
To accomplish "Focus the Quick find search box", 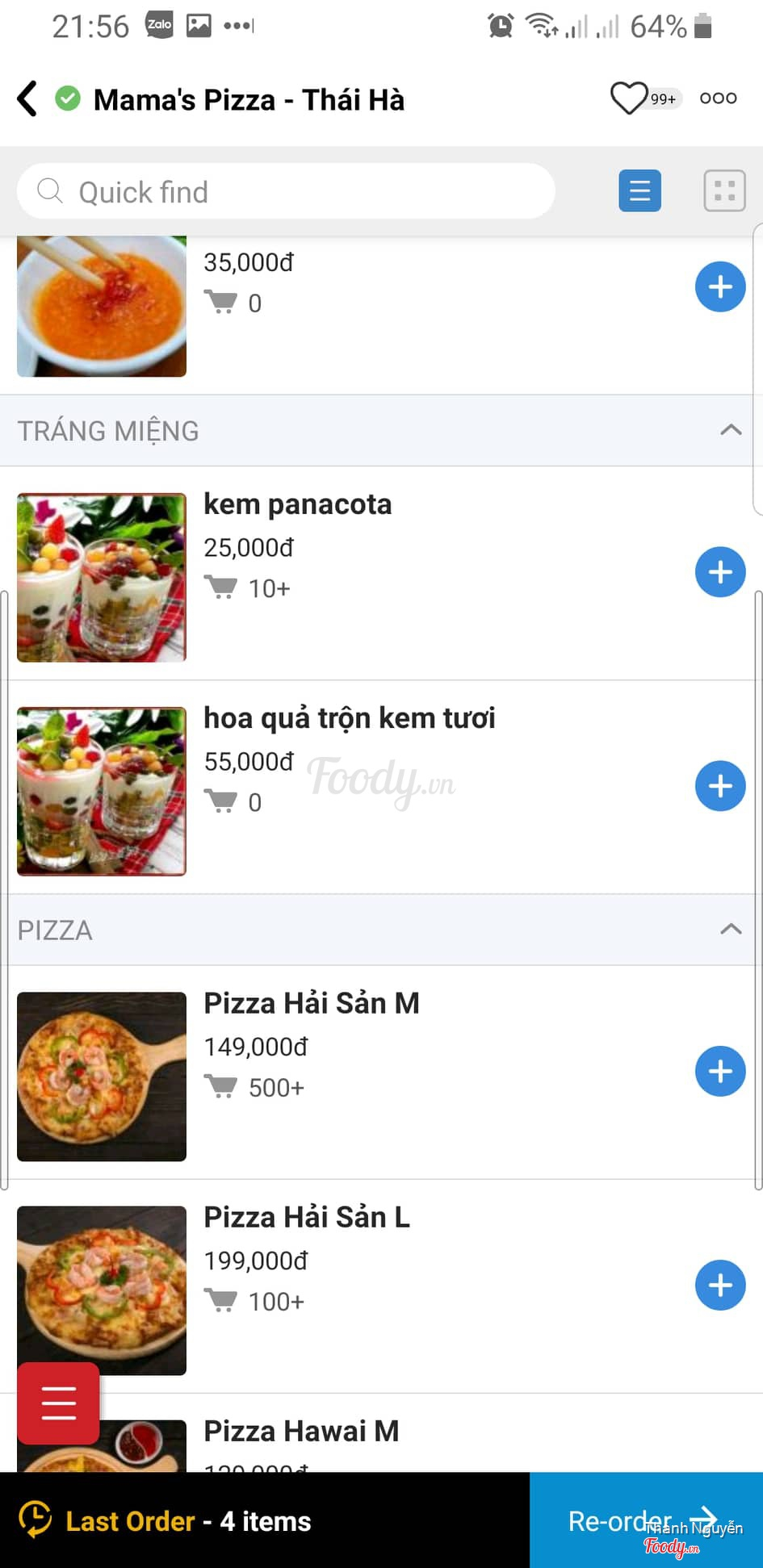I will pyautogui.click(x=286, y=192).
